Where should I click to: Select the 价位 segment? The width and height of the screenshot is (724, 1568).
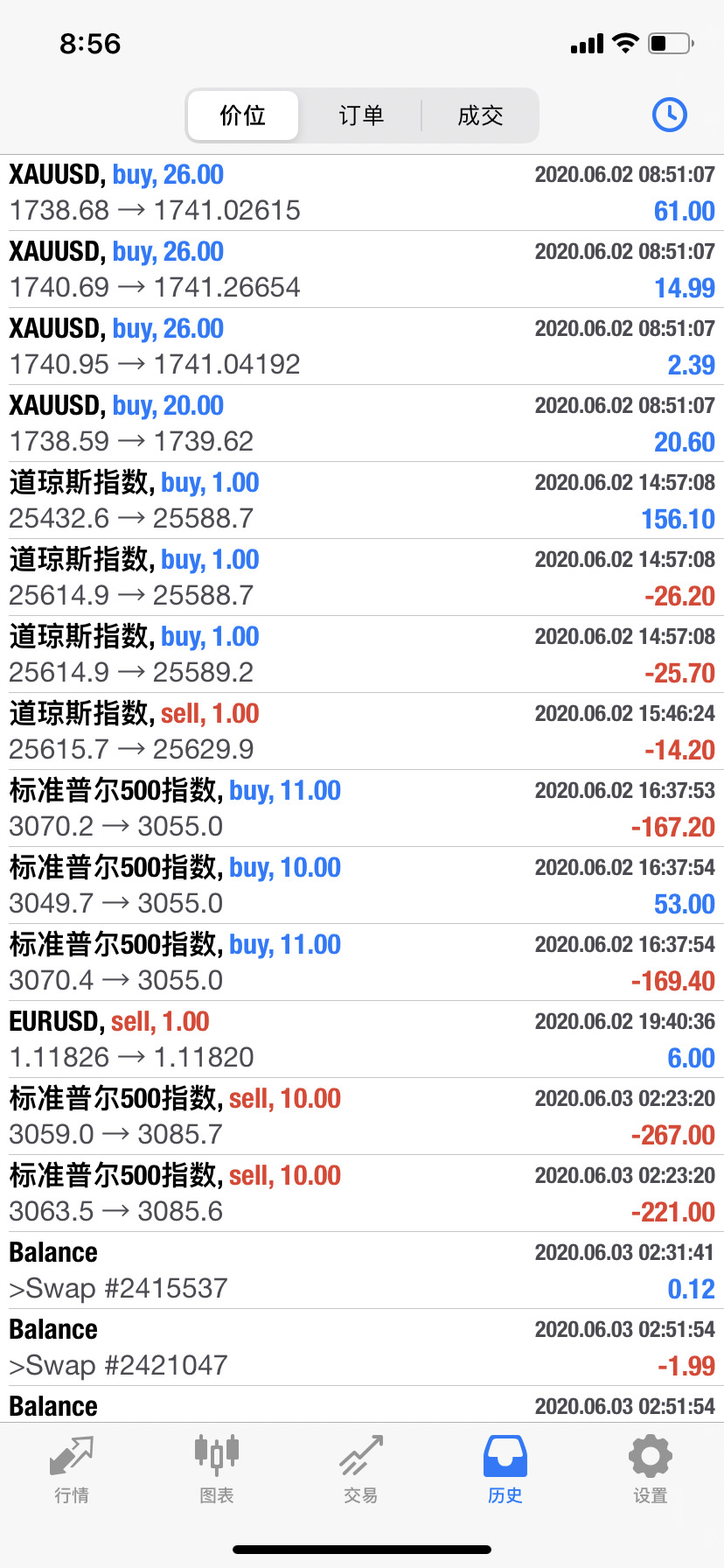[242, 115]
